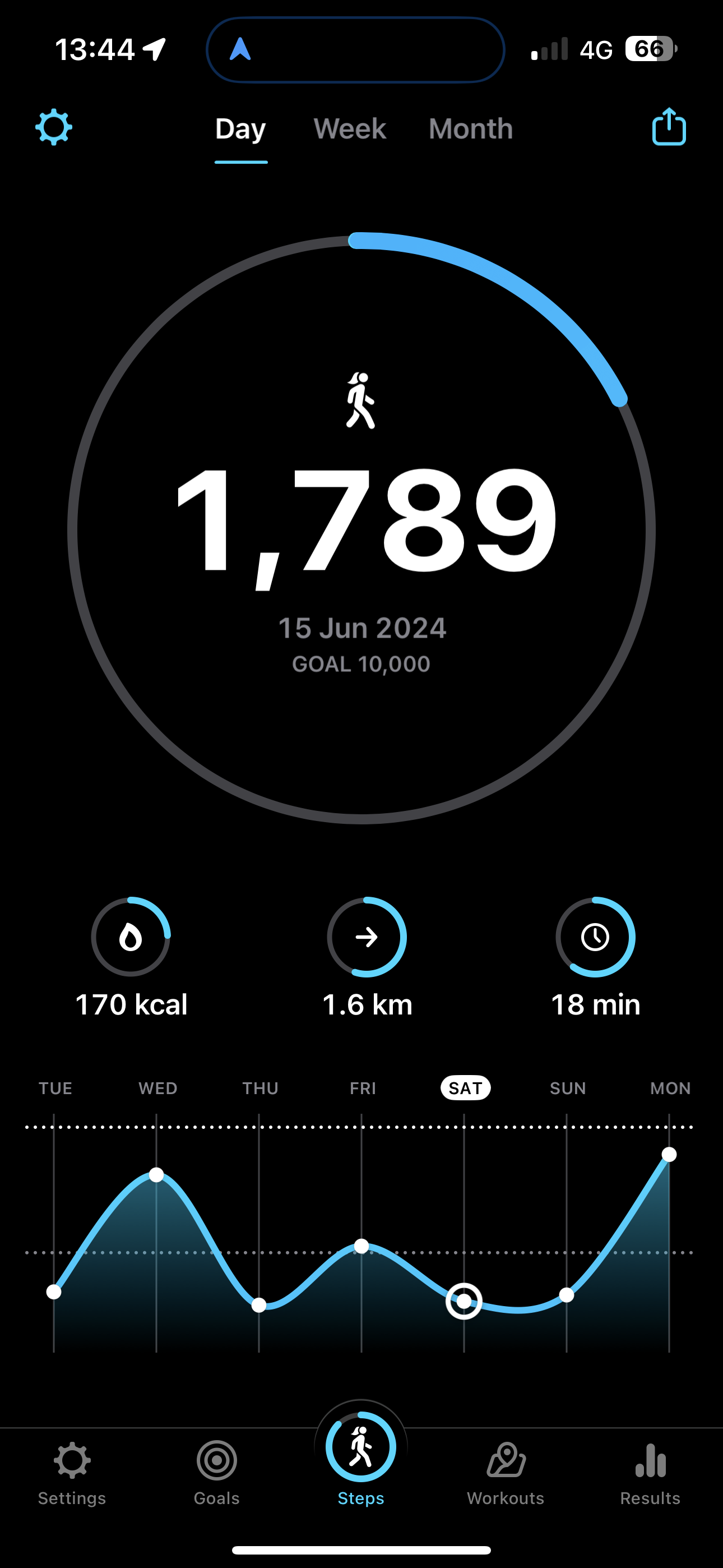Open the Workouts tab
This screenshot has height=1568, width=723.
[506, 1473]
